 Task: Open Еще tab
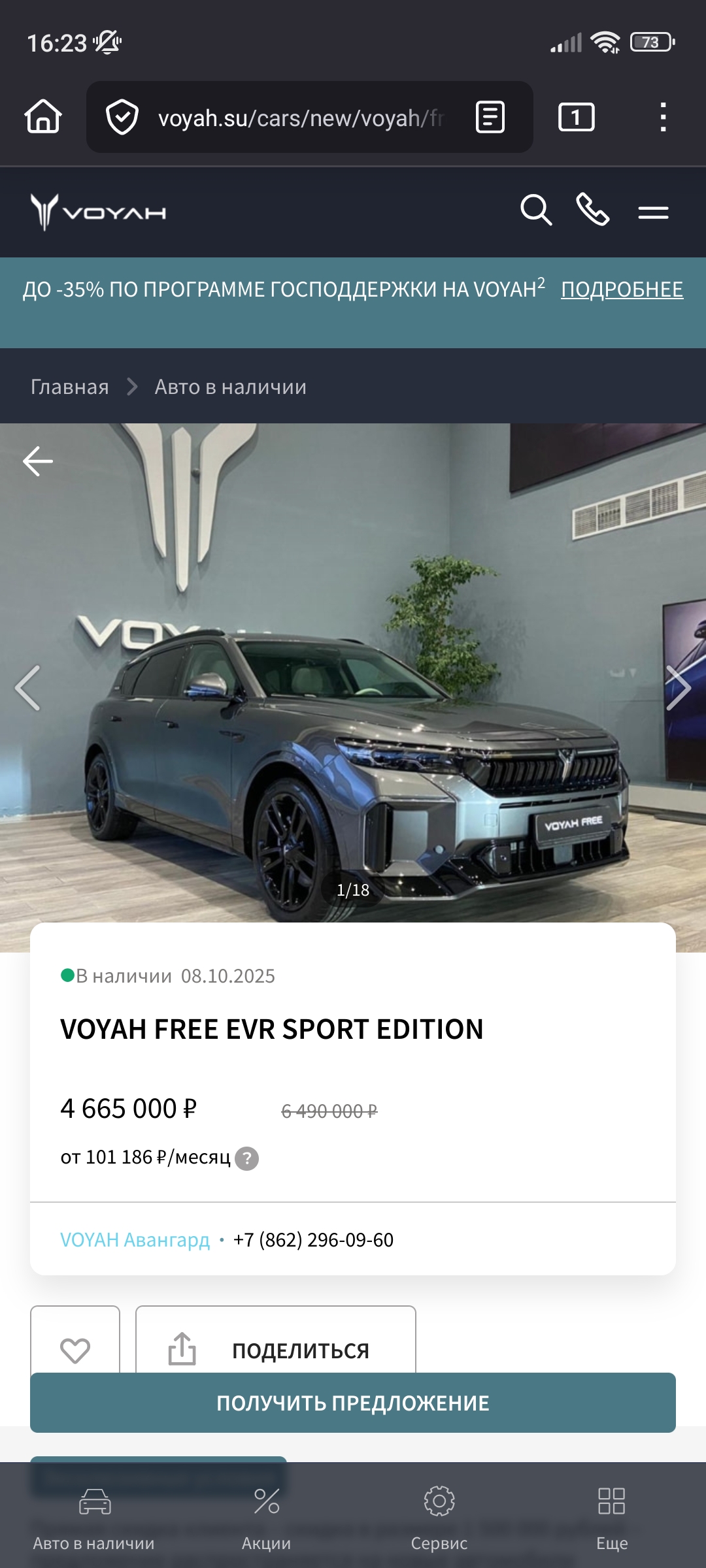(x=612, y=1519)
